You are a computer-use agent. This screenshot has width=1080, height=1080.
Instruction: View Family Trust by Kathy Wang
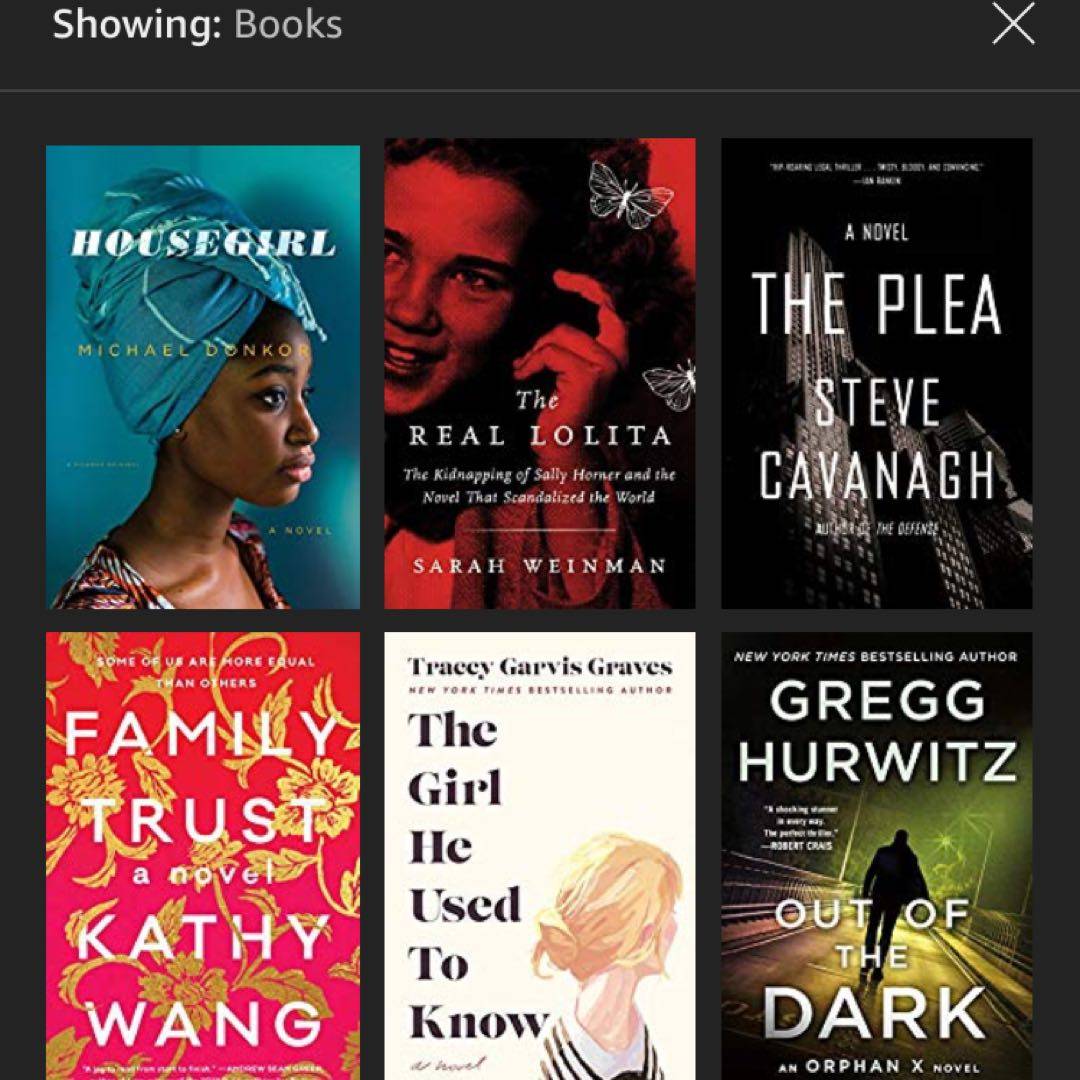203,855
